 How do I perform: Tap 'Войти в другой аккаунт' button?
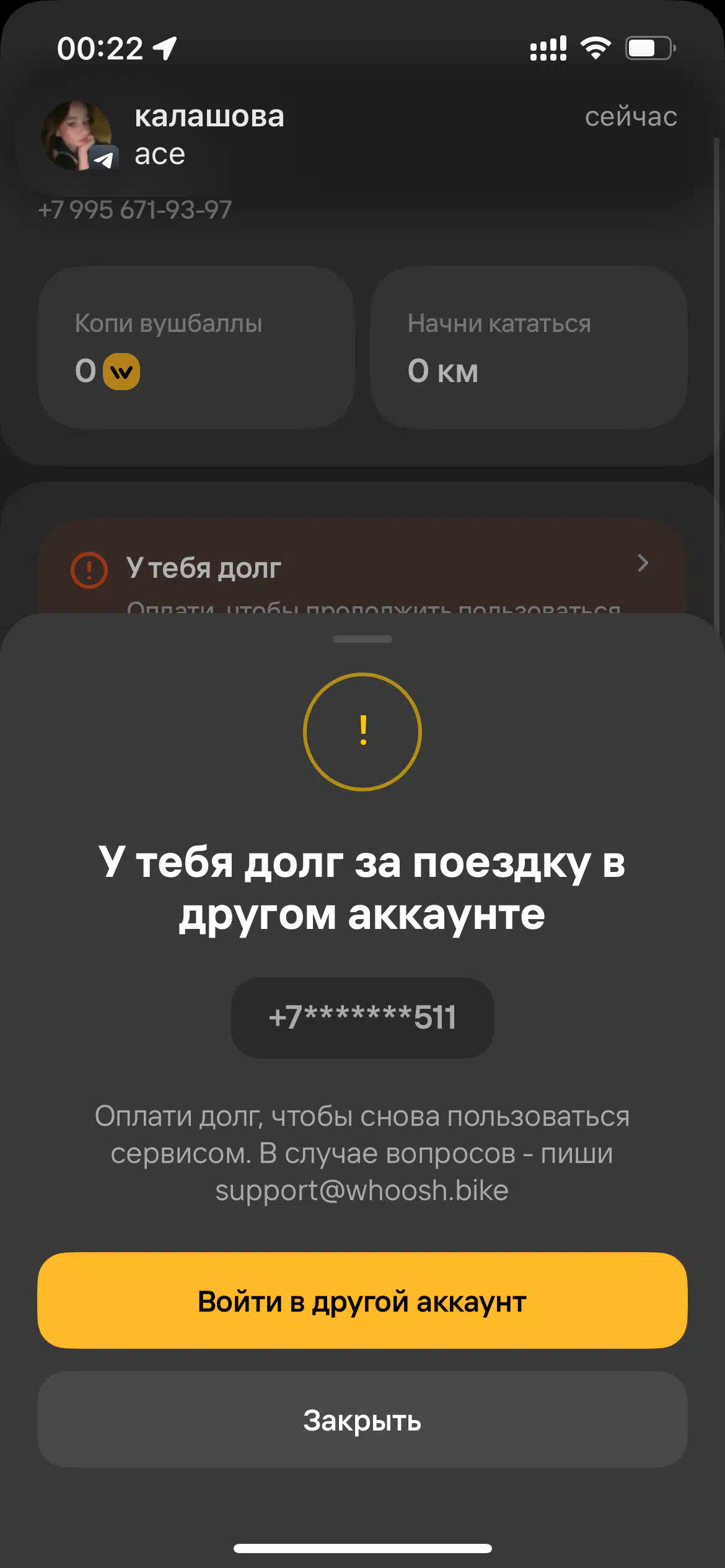(x=362, y=1301)
